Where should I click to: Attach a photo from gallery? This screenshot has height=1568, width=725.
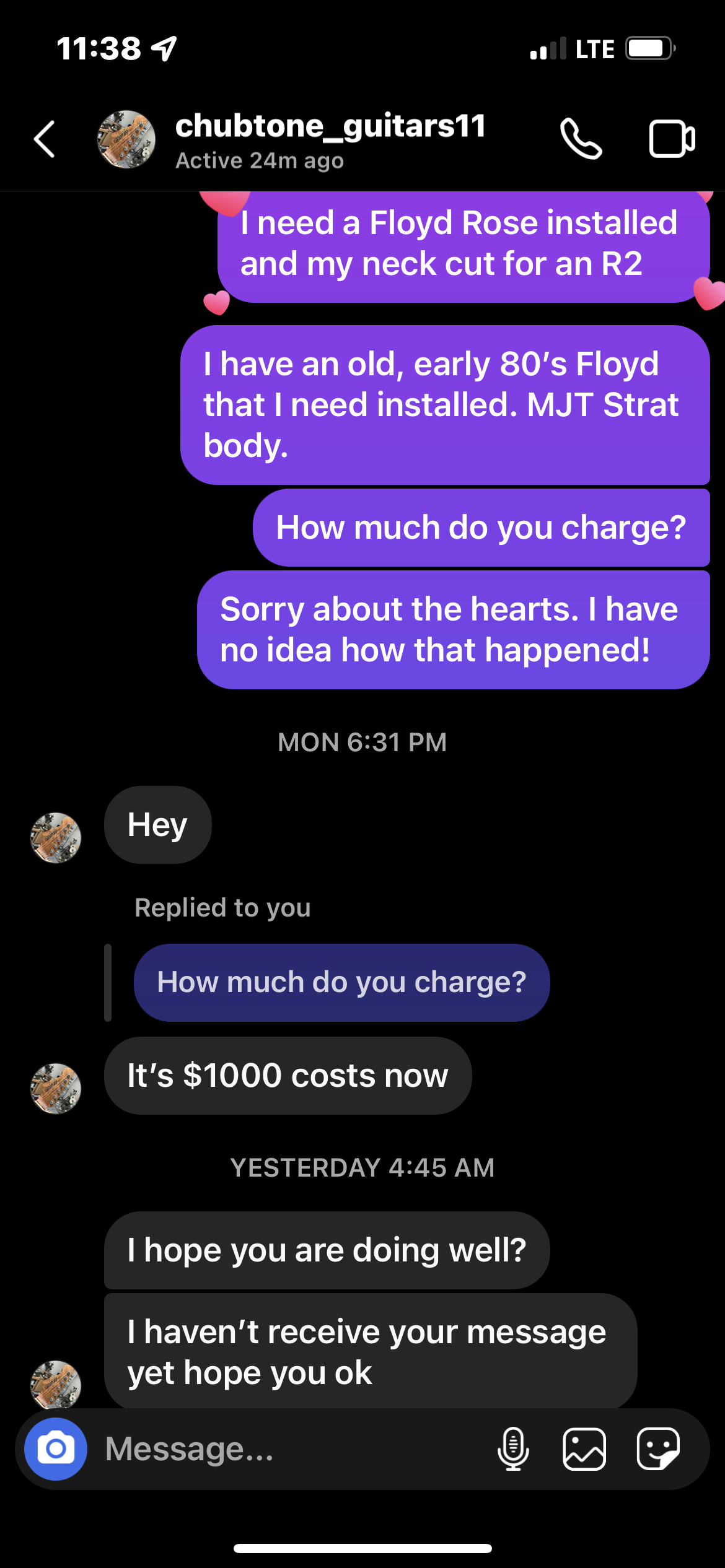click(584, 1449)
